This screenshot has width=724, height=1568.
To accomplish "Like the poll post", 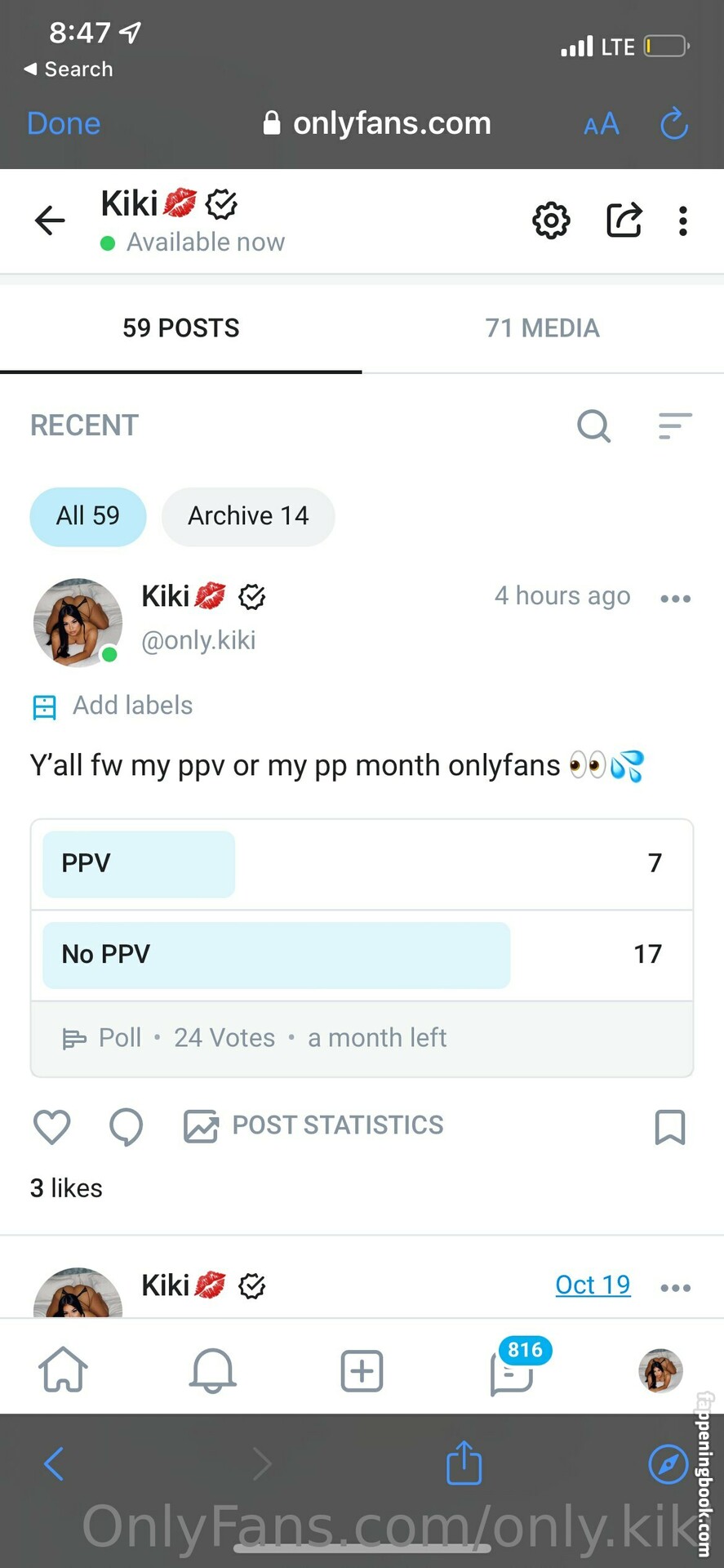I will (51, 1127).
